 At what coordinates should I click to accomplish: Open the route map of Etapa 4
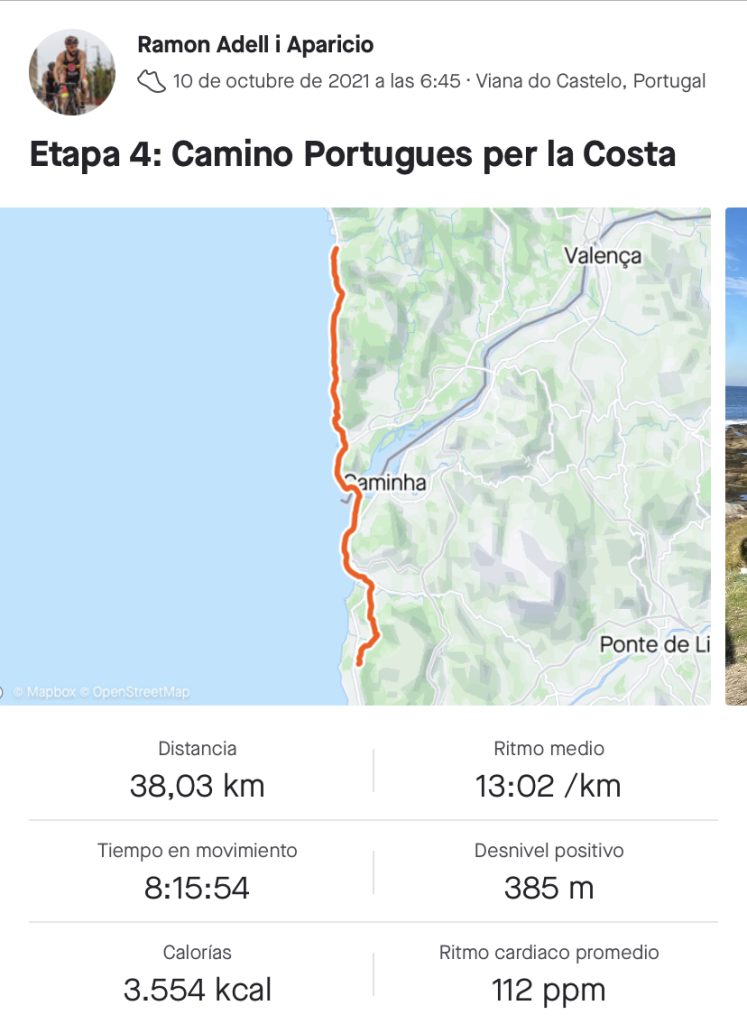coord(355,455)
